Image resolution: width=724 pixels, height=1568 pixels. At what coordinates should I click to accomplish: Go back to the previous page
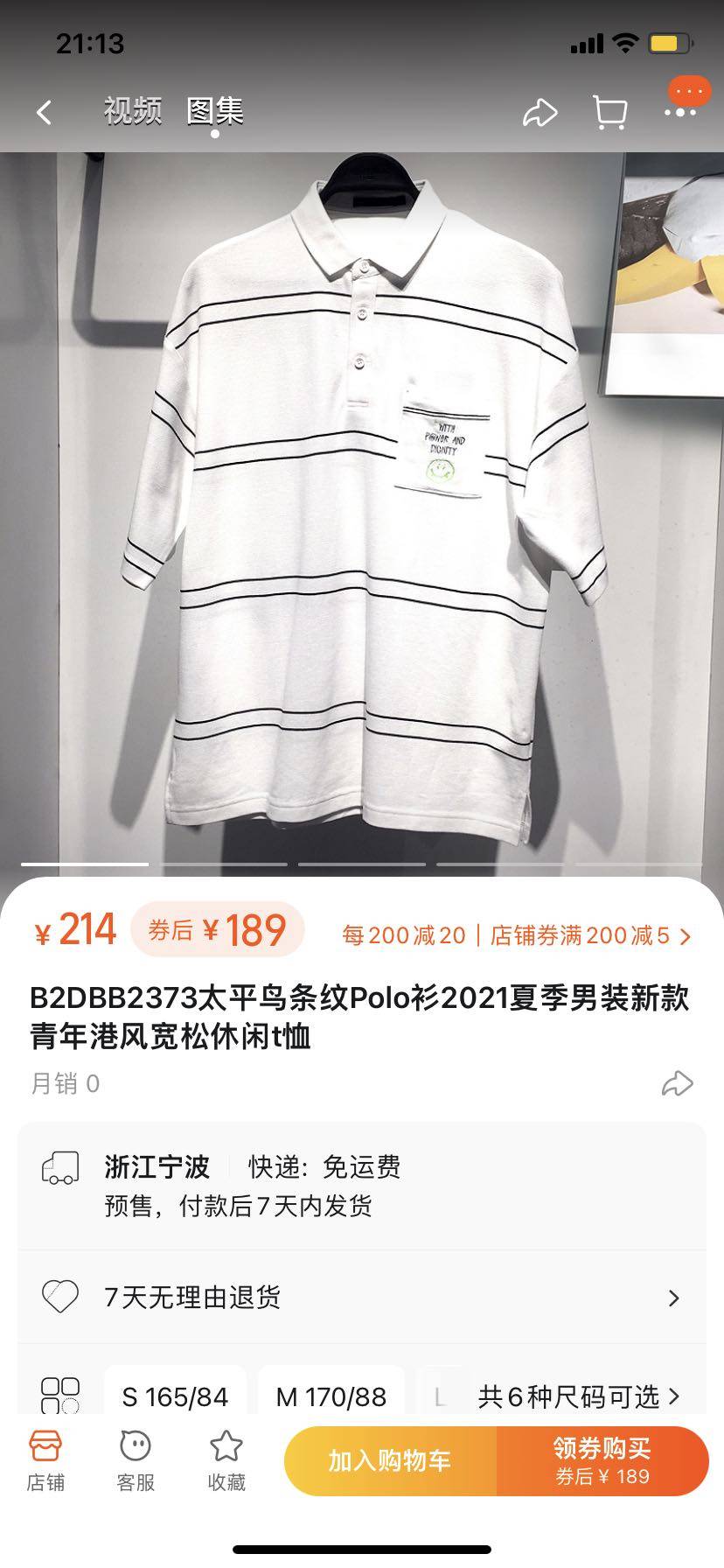tap(44, 112)
